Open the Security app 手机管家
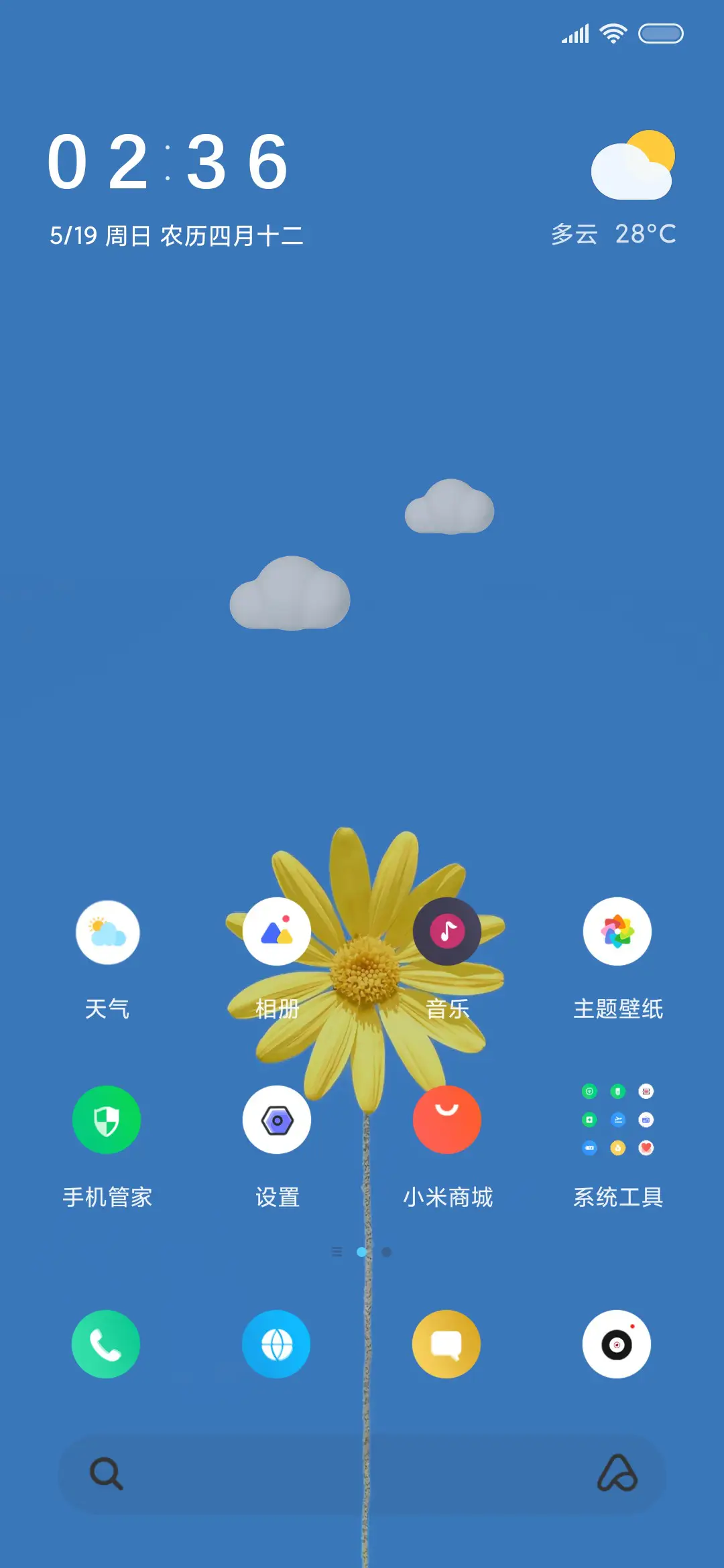724x1568 pixels. (107, 1118)
